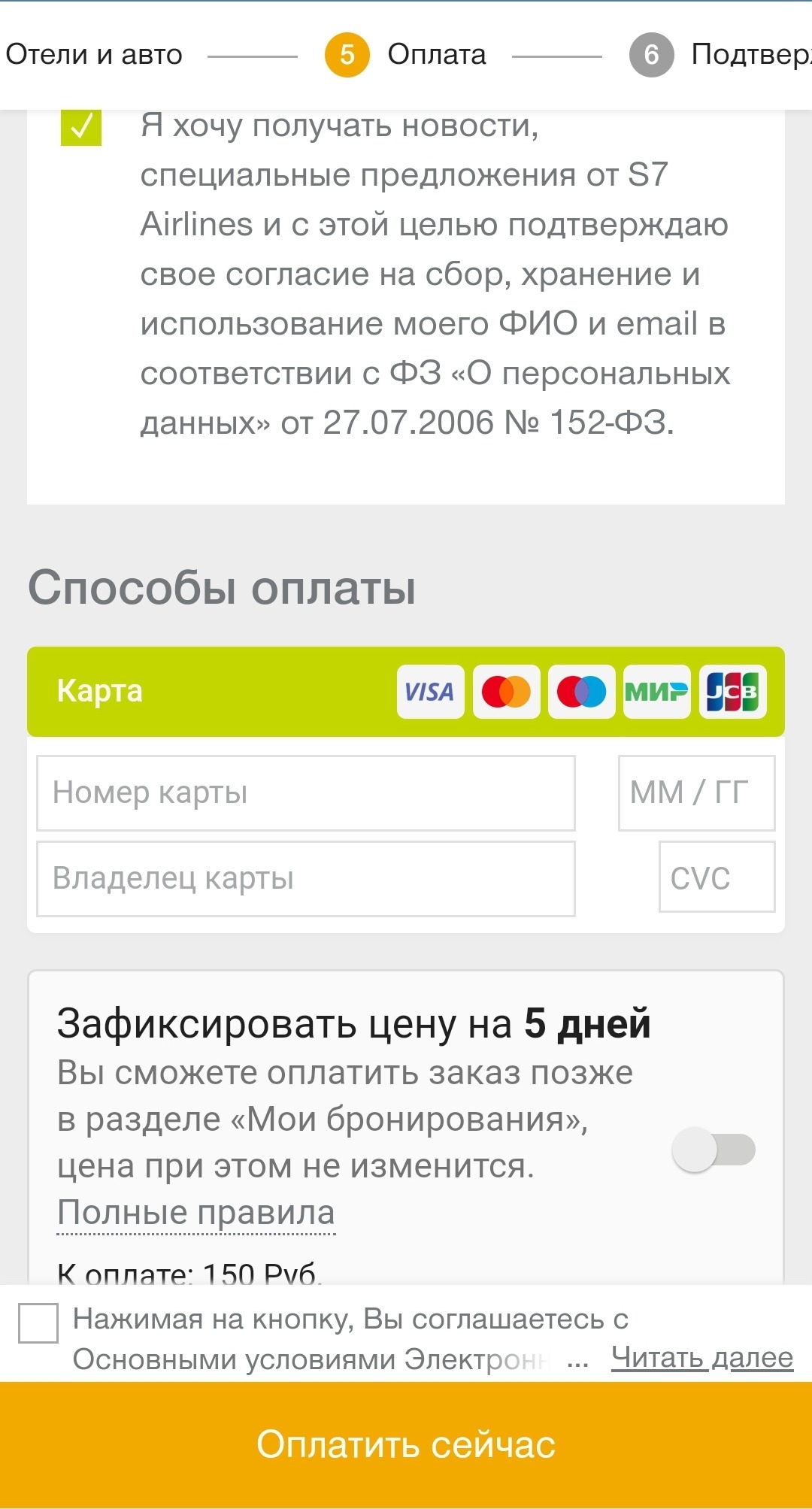Image resolution: width=812 pixels, height=1509 pixels.
Task: Tap the Оплатить сейчас button
Action: [x=406, y=1444]
